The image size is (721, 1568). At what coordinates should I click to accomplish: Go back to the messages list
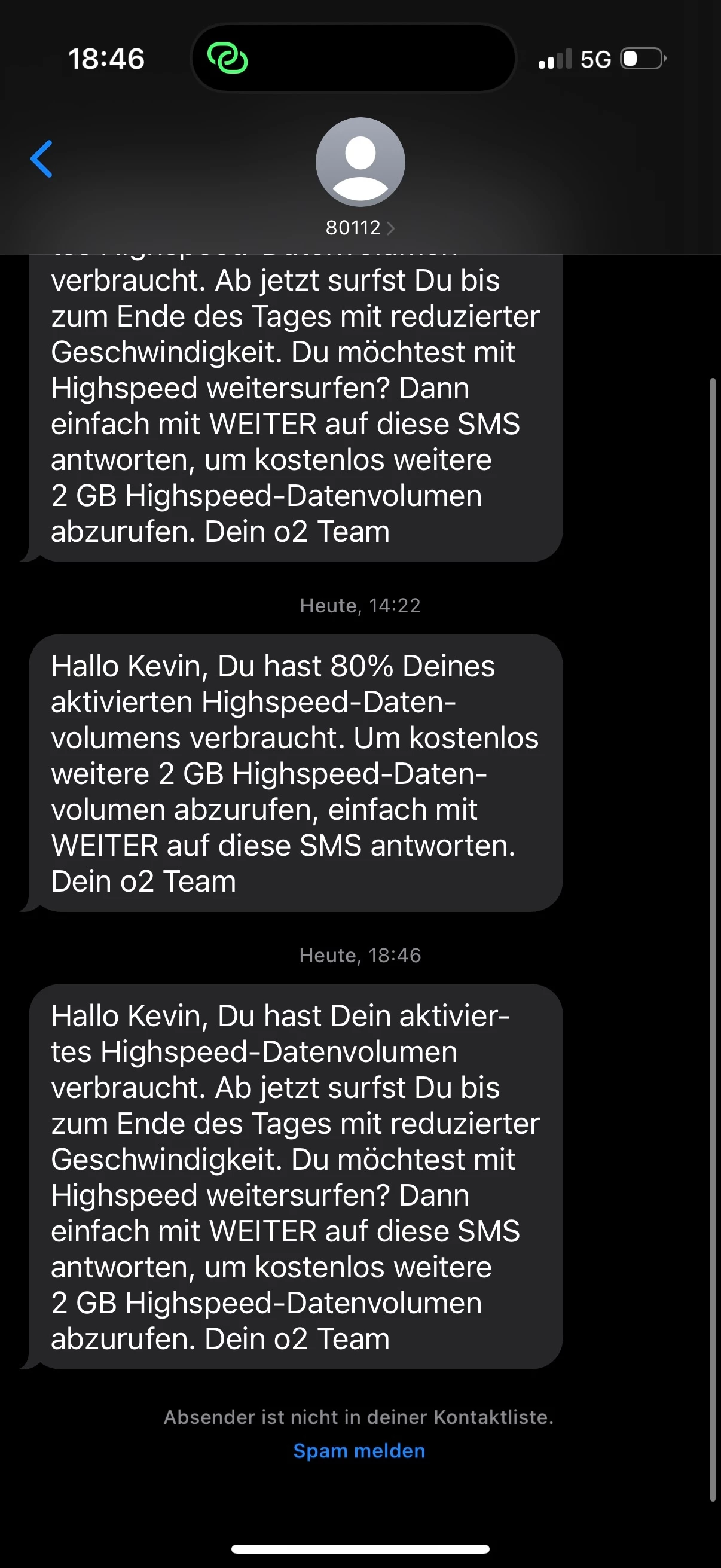click(41, 159)
